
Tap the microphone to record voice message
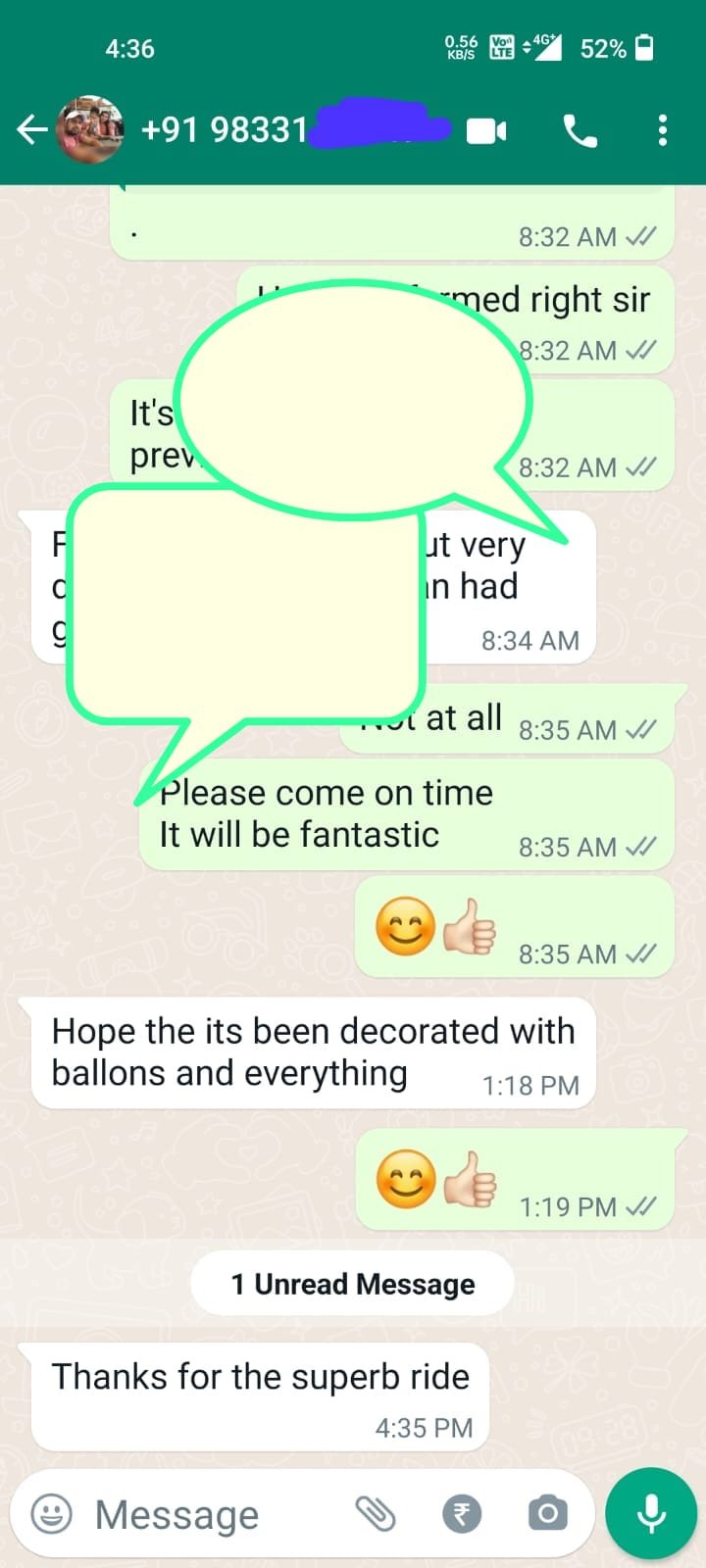pyautogui.click(x=651, y=1514)
